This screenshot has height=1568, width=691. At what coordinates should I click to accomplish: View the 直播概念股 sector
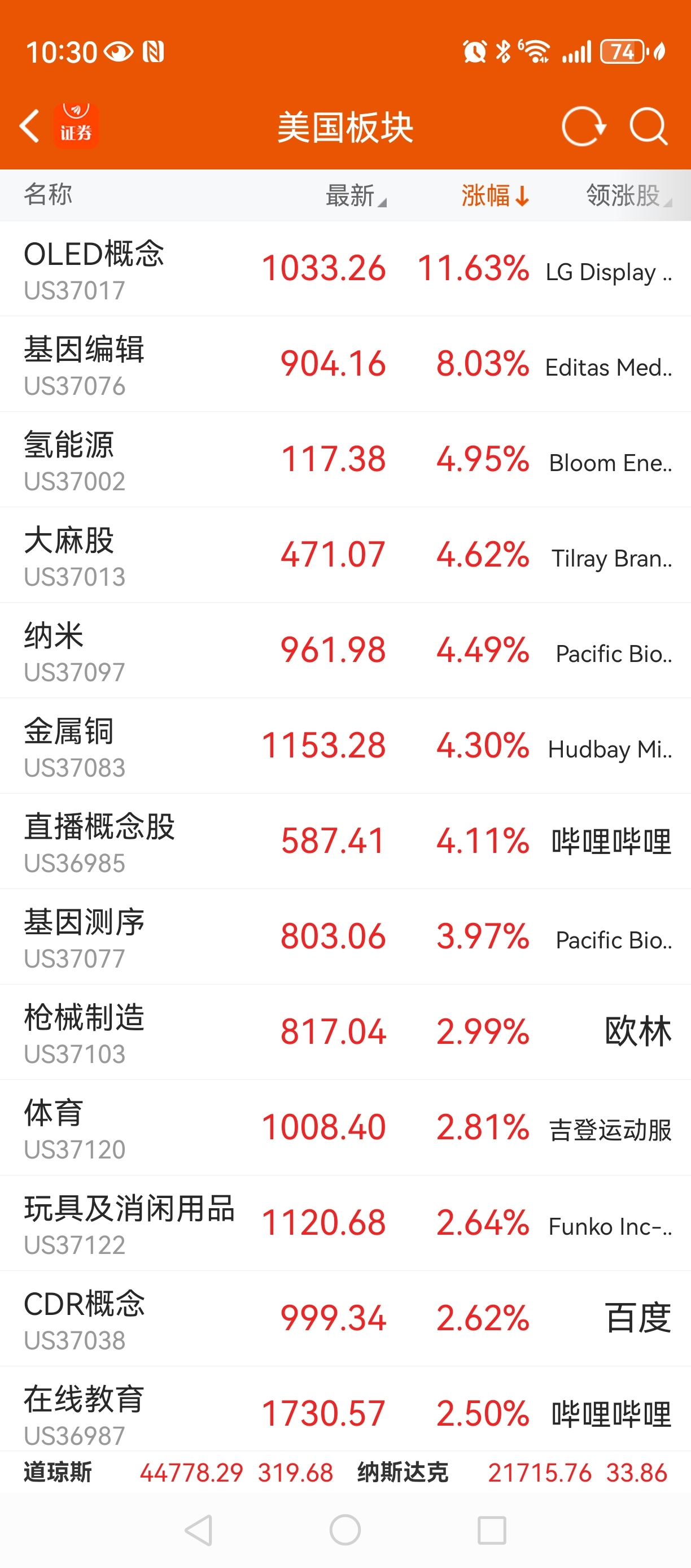pos(345,841)
